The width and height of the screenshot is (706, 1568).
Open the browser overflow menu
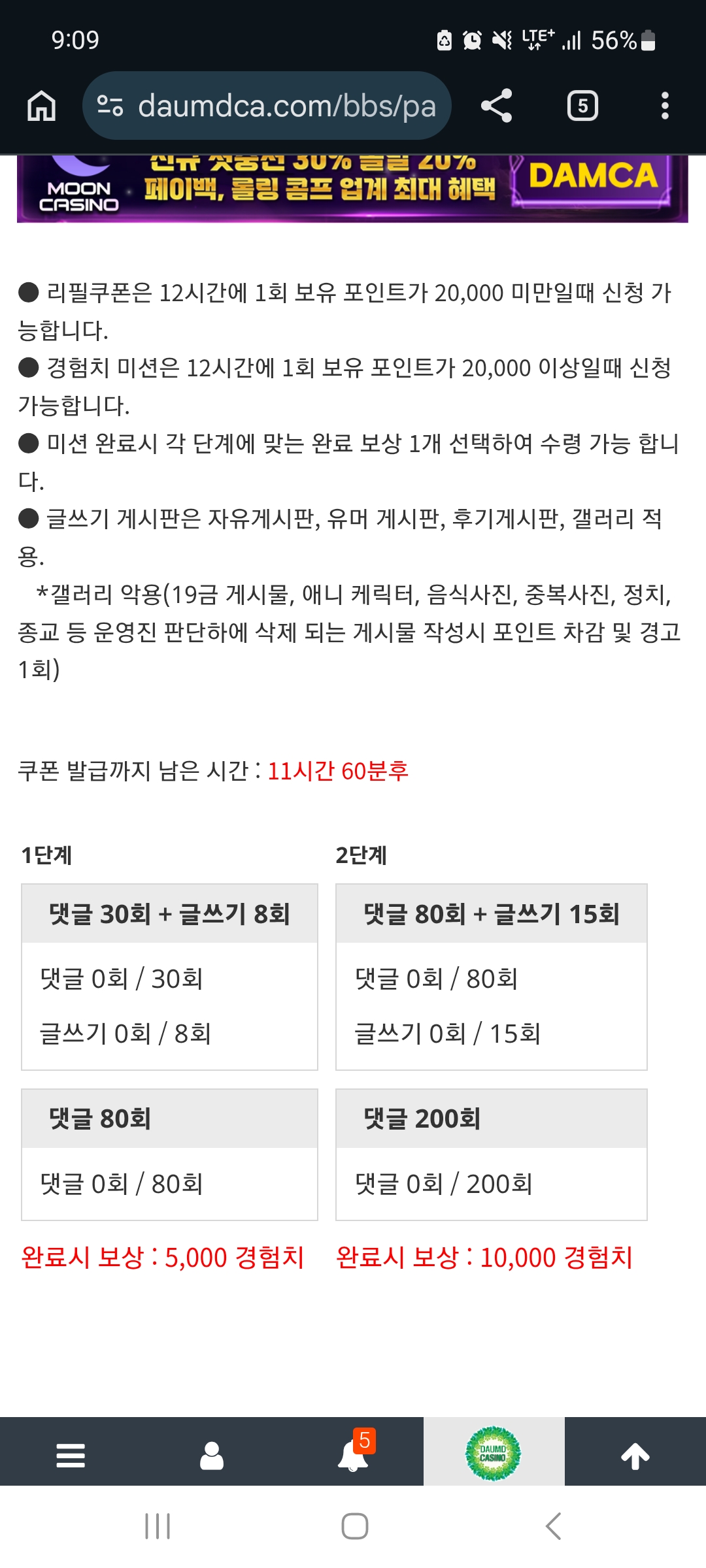click(x=665, y=106)
